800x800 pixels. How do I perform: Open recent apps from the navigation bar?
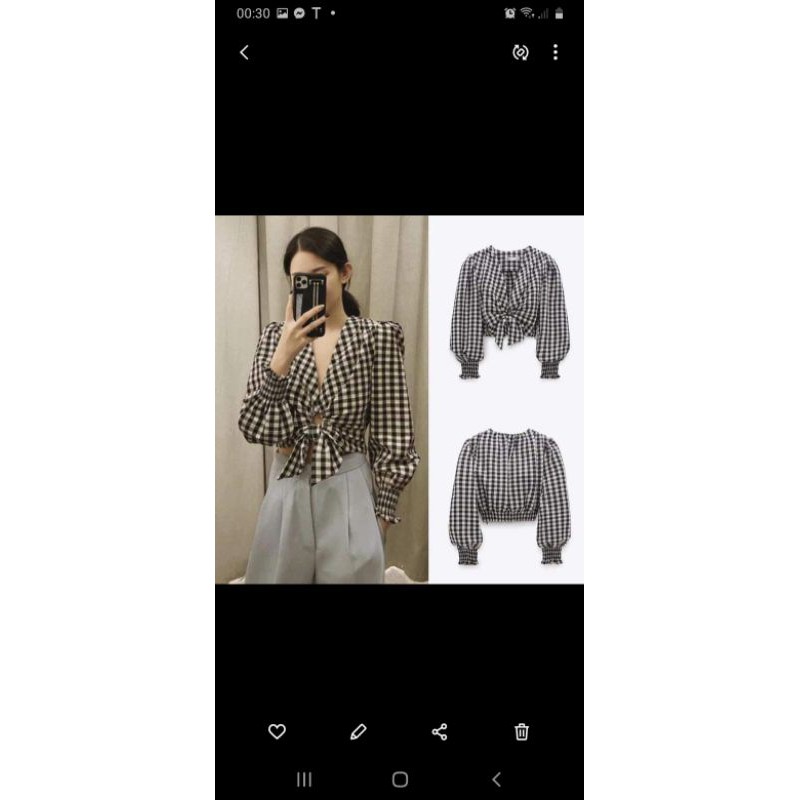tap(305, 779)
